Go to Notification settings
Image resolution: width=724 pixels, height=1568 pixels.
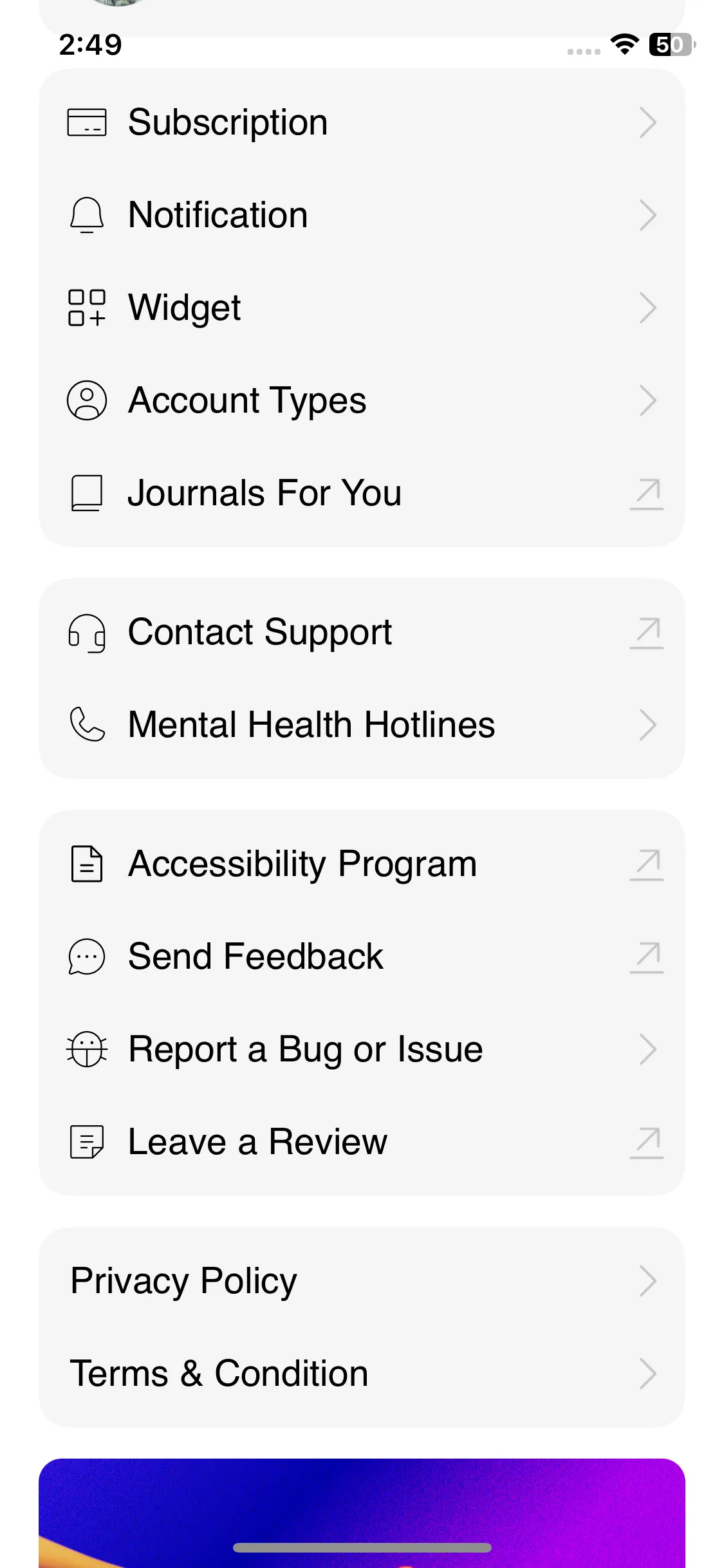[360, 215]
